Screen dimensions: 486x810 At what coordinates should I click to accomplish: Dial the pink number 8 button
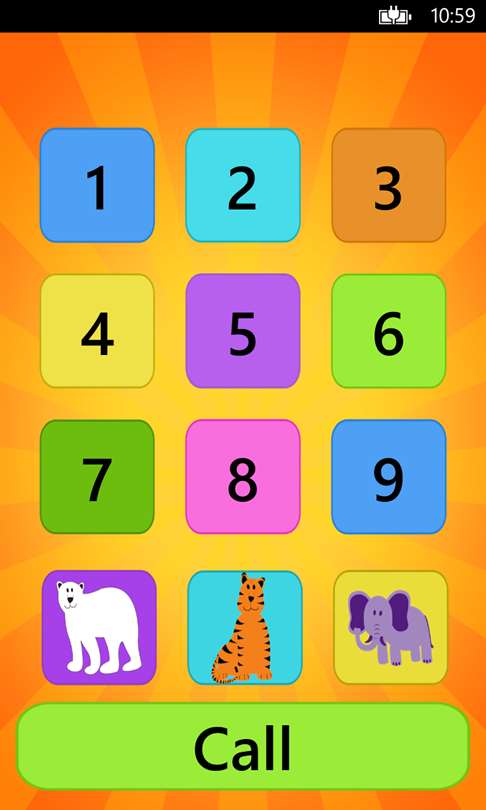click(x=243, y=477)
